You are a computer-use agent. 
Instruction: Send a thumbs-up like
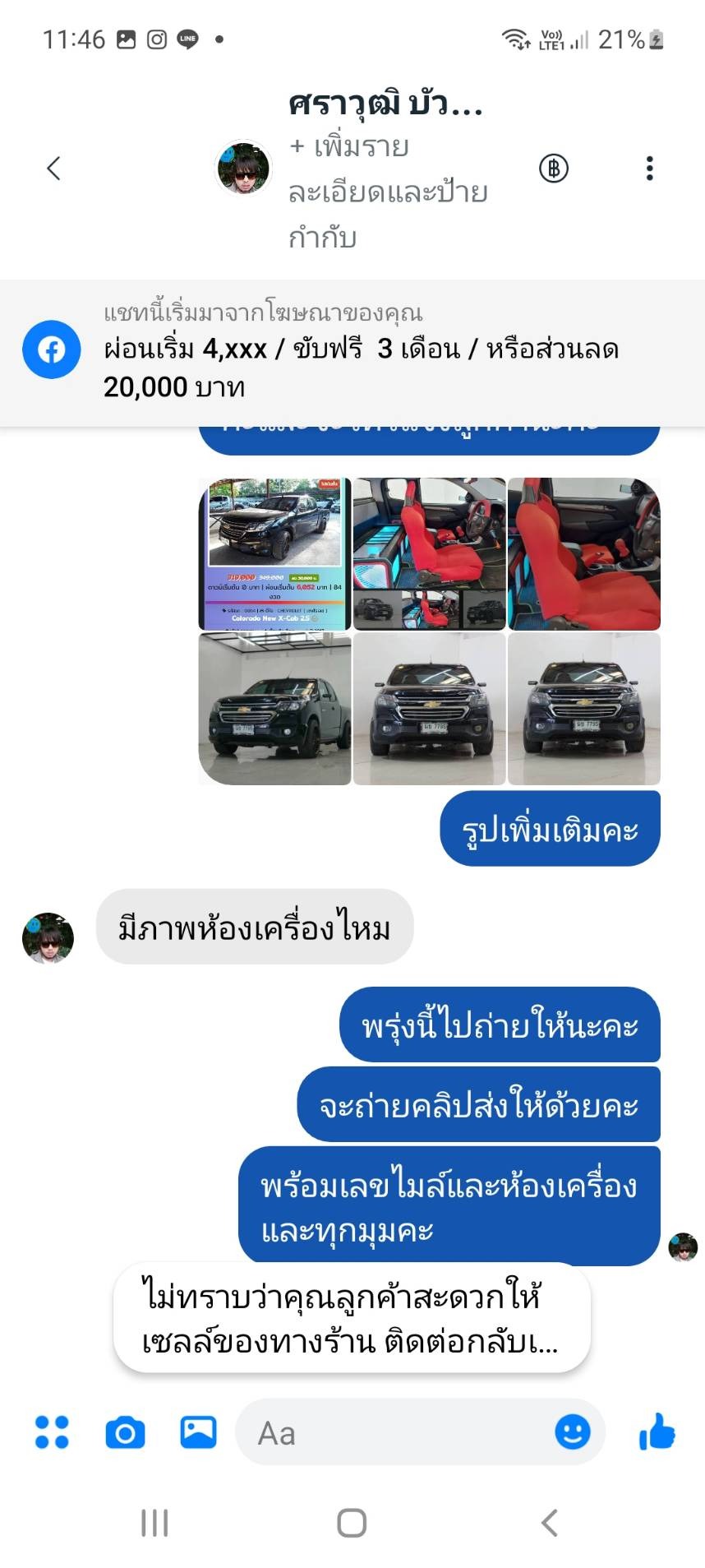pos(657,1432)
